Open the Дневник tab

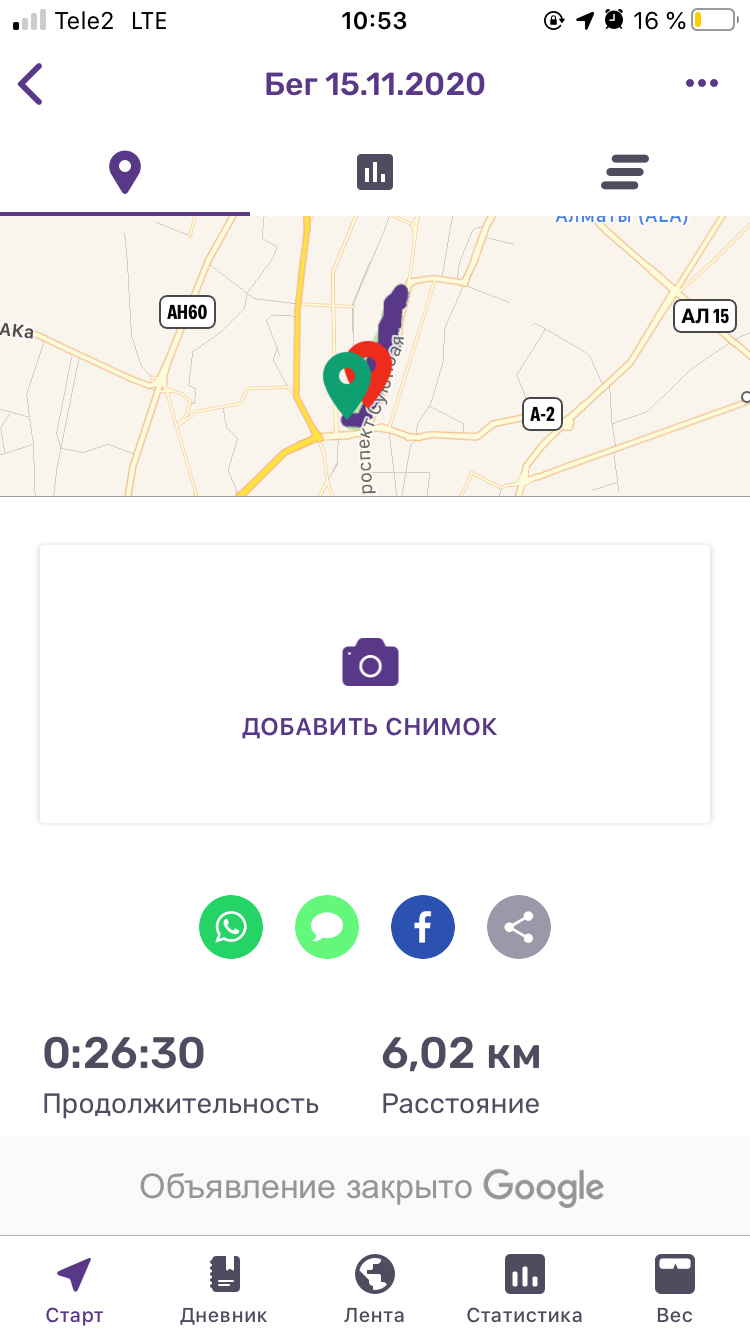tap(224, 1288)
